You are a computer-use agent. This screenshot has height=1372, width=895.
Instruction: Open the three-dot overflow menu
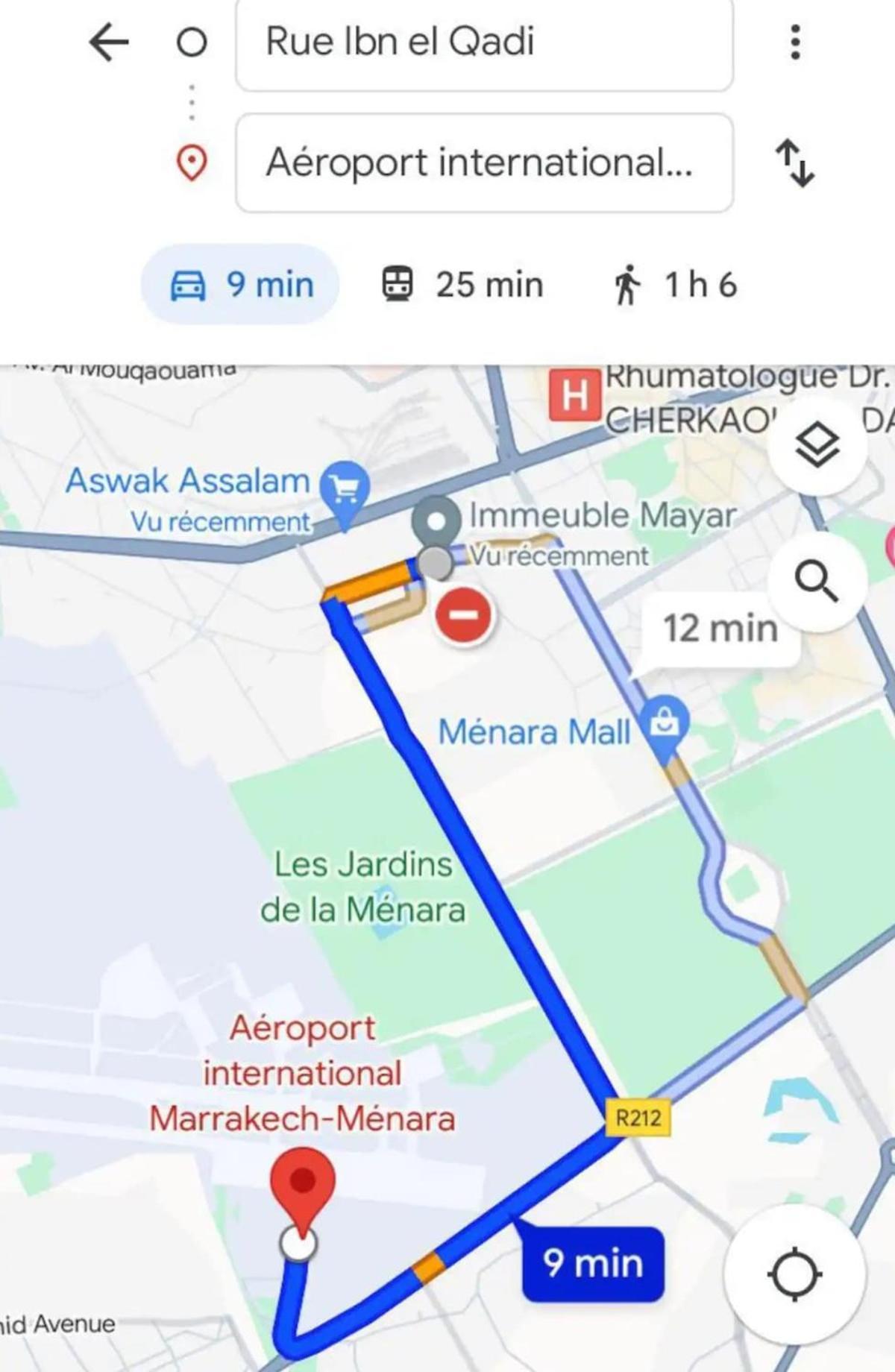(795, 42)
